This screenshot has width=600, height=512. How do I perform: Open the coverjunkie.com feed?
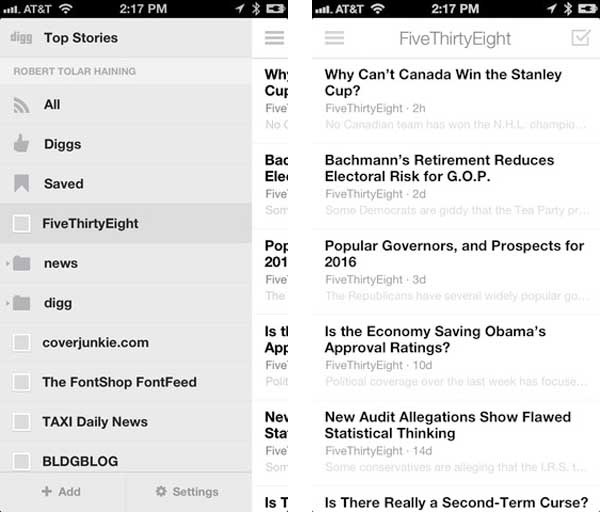pos(95,342)
